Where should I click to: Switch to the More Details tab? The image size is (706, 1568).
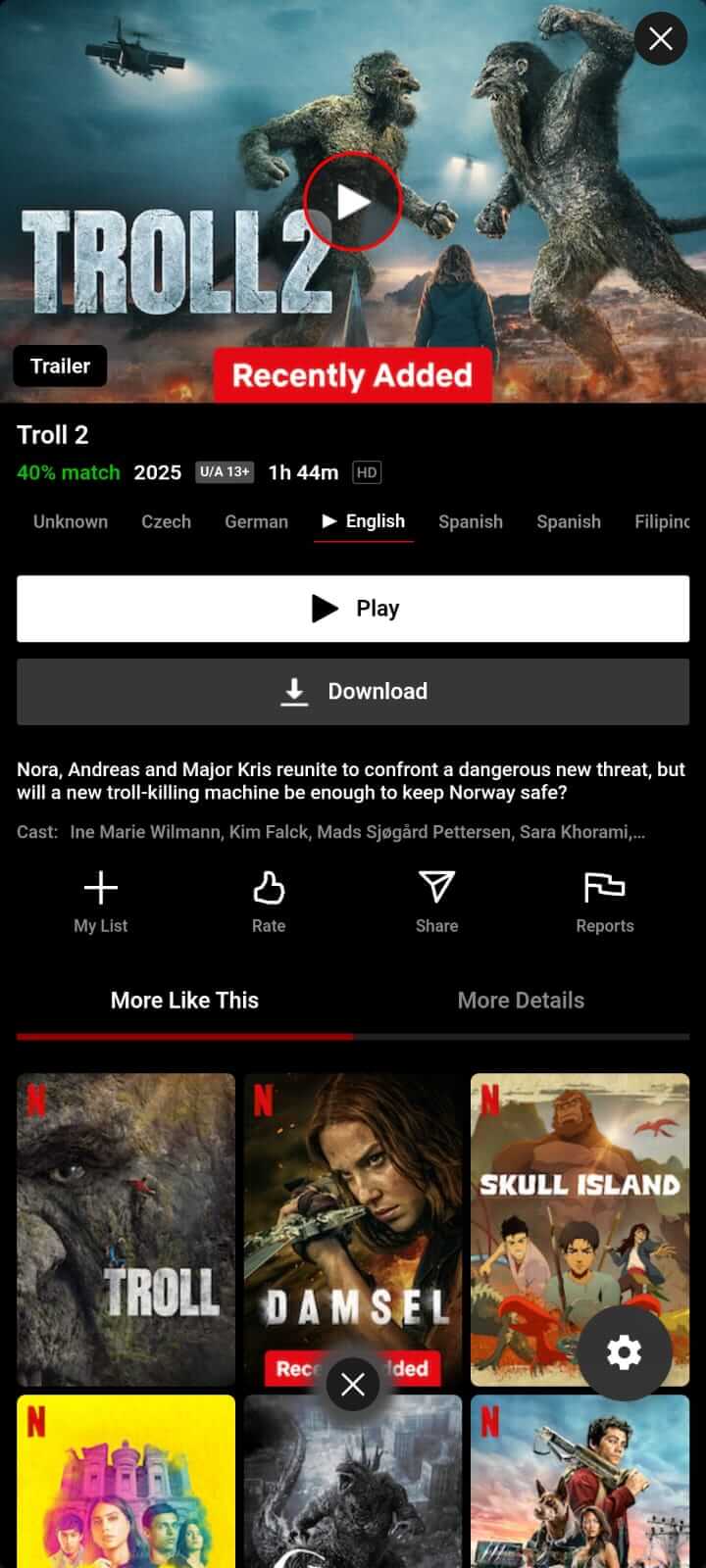pyautogui.click(x=521, y=1001)
